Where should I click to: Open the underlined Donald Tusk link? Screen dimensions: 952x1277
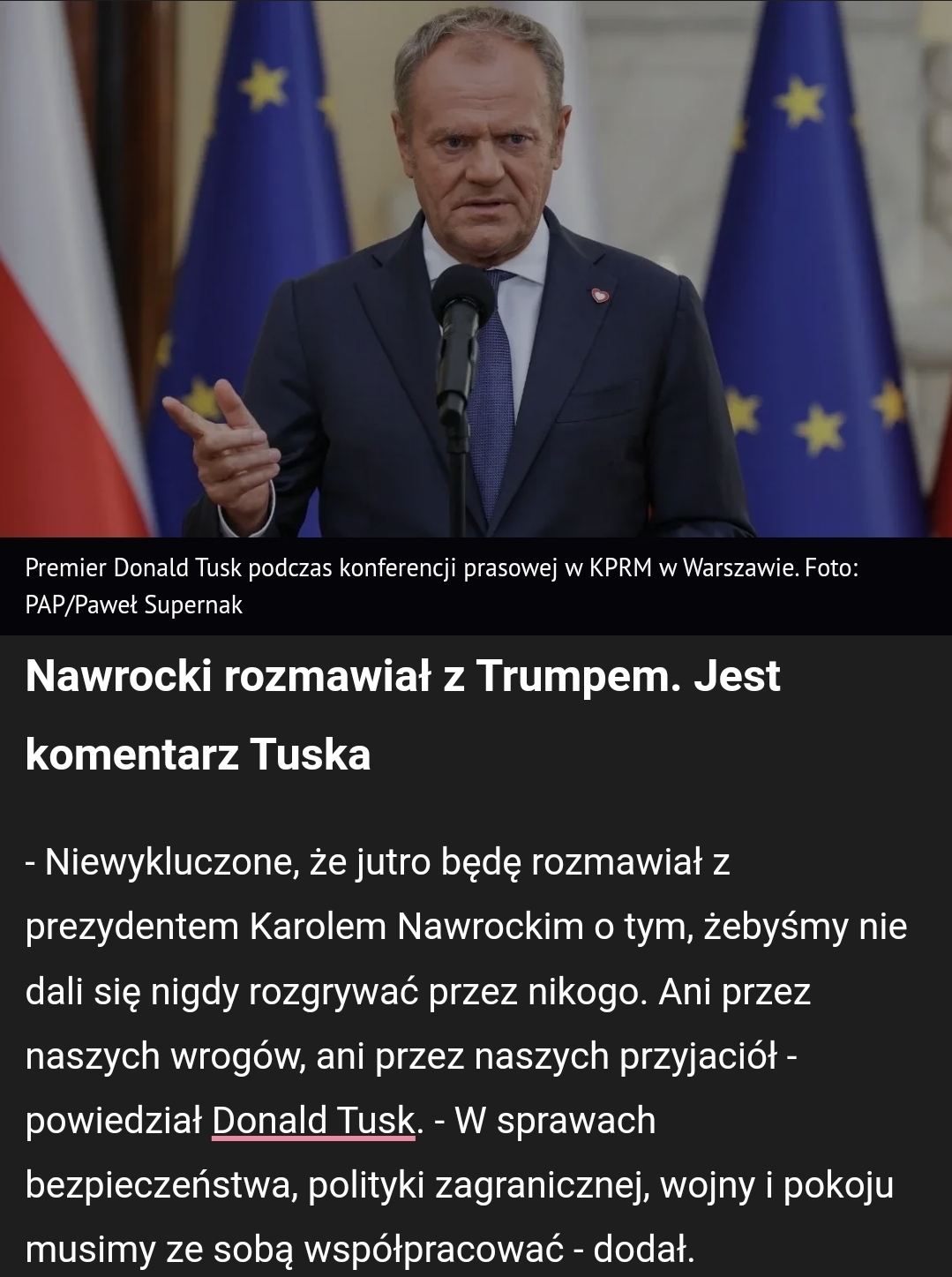click(x=313, y=1120)
